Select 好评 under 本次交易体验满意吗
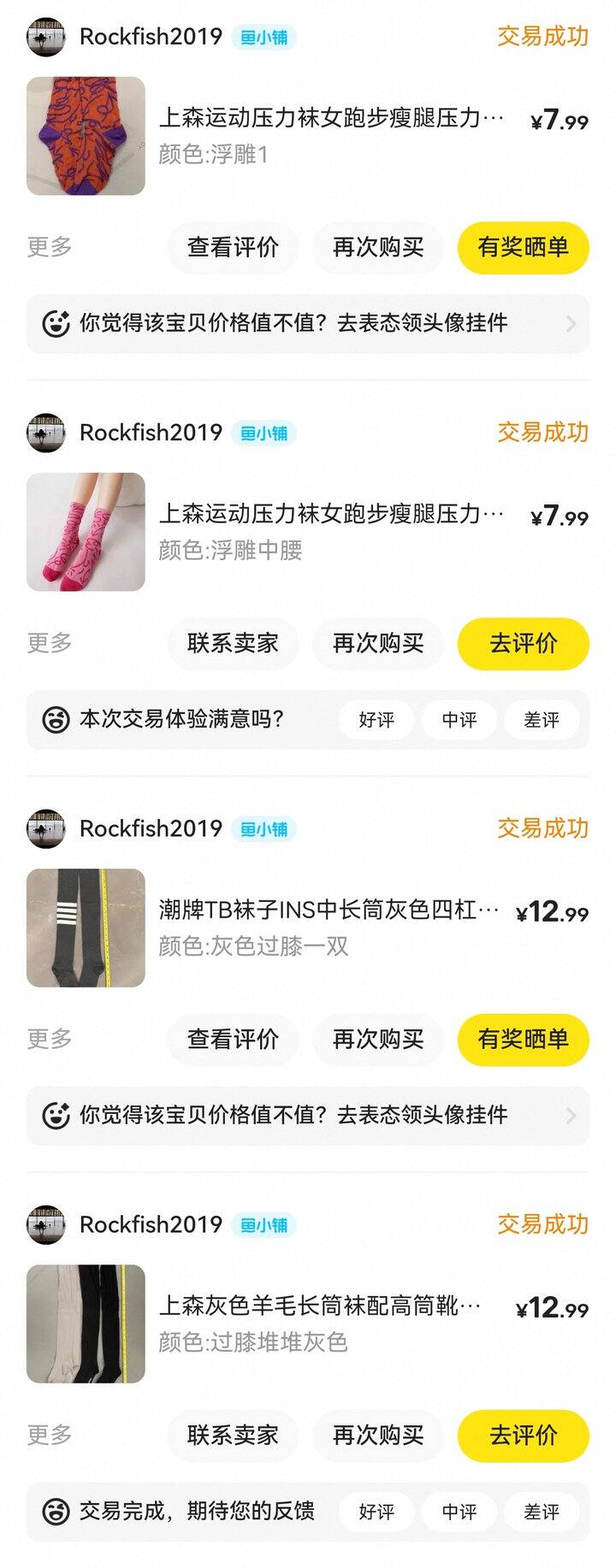This screenshot has height=1568, width=616. point(376,720)
